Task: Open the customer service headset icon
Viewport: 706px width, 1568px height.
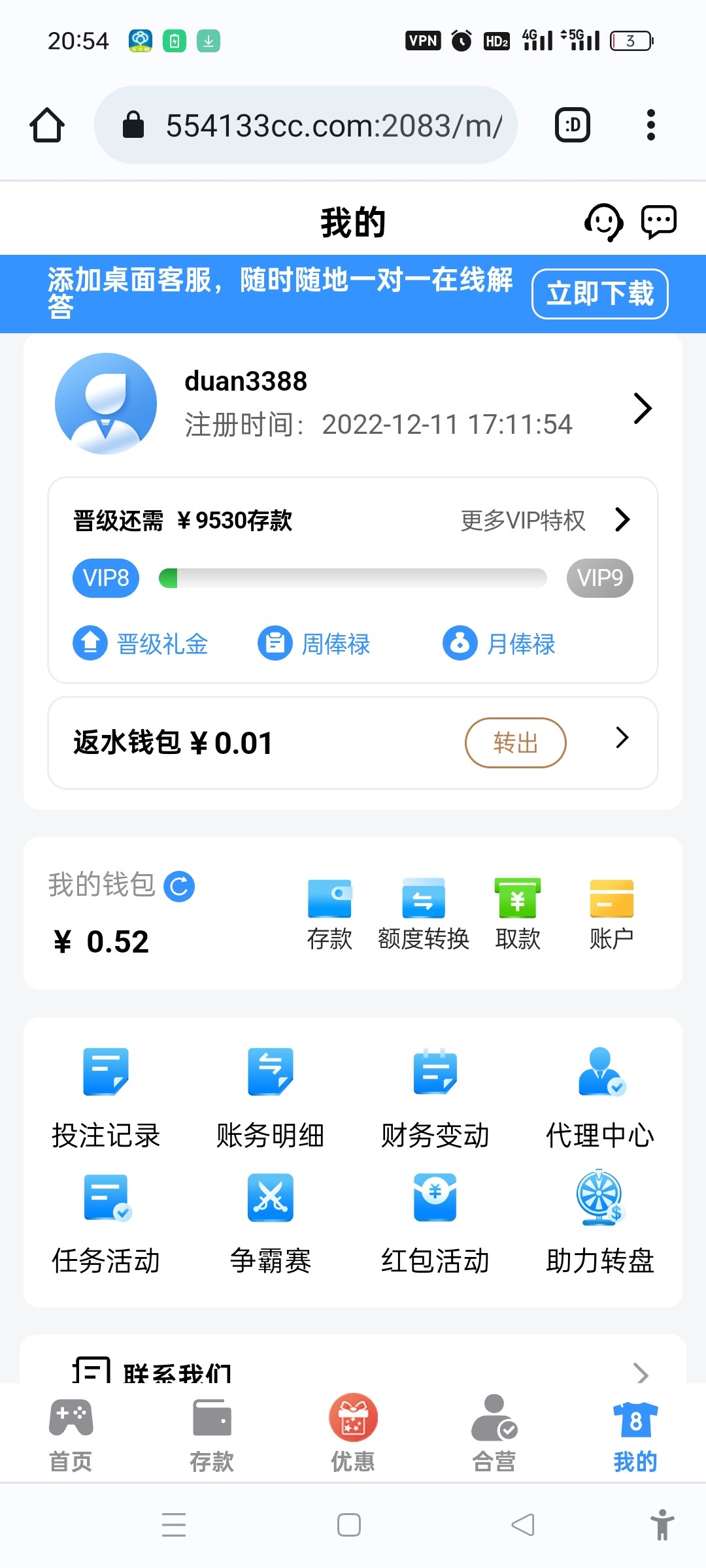Action: (603, 222)
